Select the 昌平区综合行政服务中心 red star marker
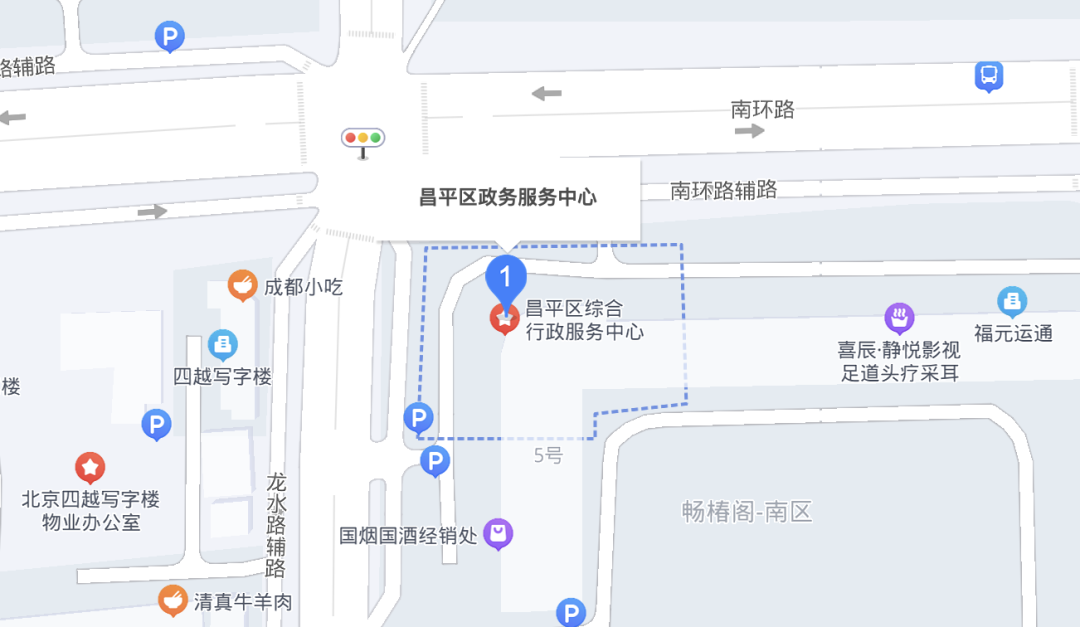This screenshot has width=1080, height=627. (503, 320)
